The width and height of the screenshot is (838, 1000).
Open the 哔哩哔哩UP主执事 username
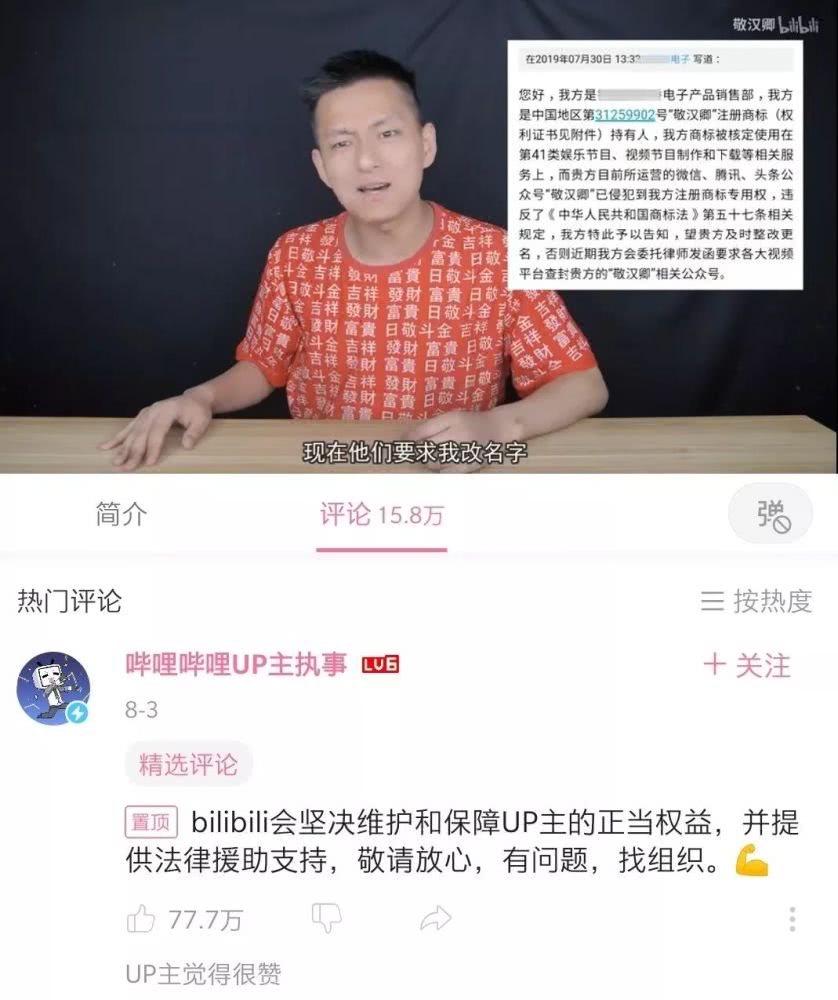click(x=236, y=664)
